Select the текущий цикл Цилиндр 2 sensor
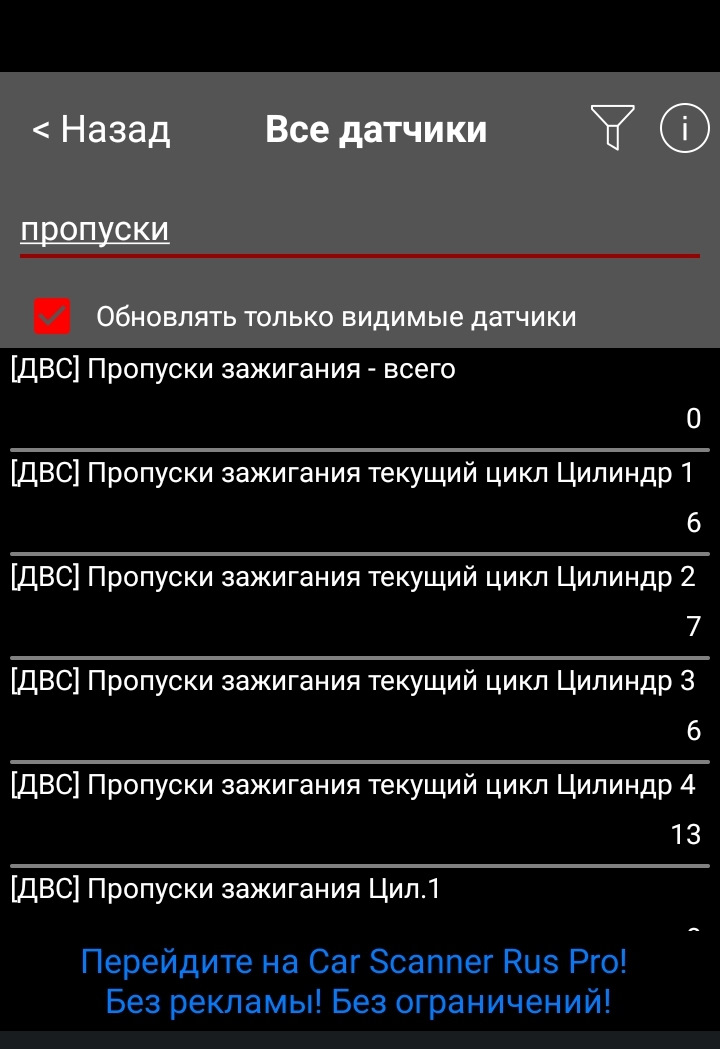 [358, 603]
